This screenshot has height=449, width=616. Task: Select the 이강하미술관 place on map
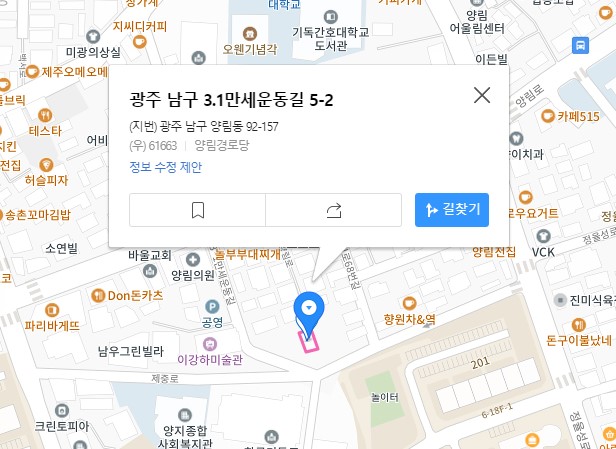tap(209, 359)
